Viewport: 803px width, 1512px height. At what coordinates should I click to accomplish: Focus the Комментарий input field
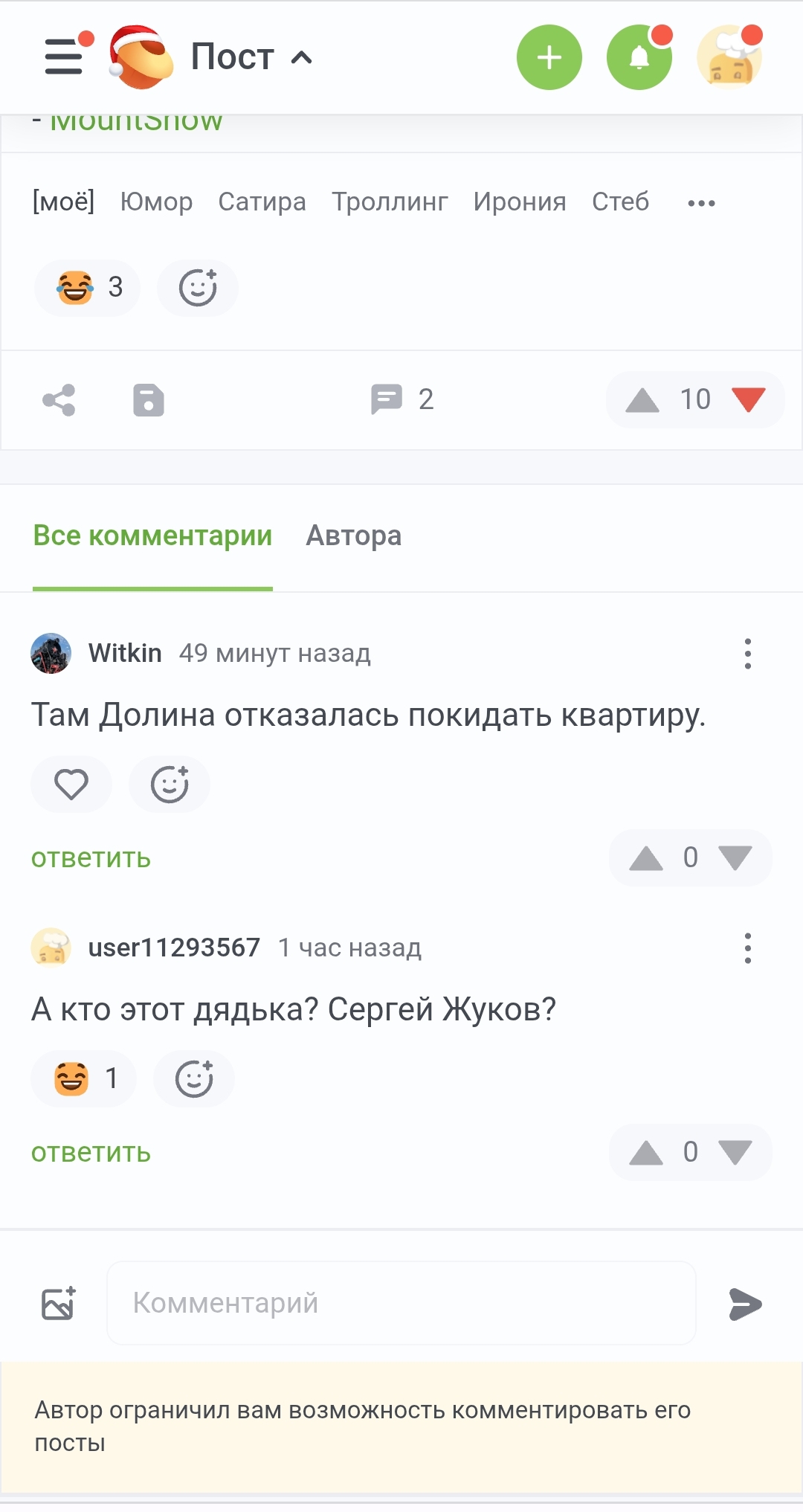[401, 1303]
